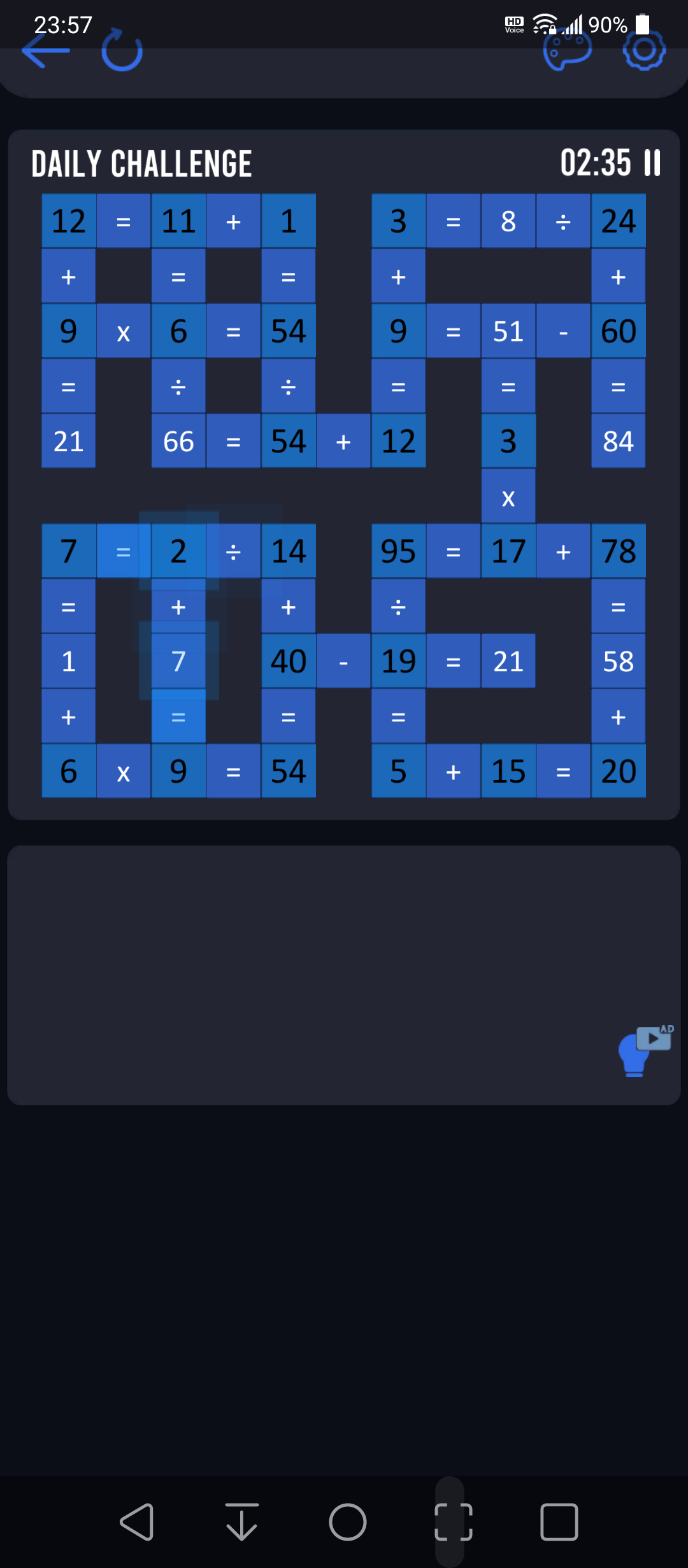Tap the back arrow
688x1568 pixels.
click(x=45, y=50)
